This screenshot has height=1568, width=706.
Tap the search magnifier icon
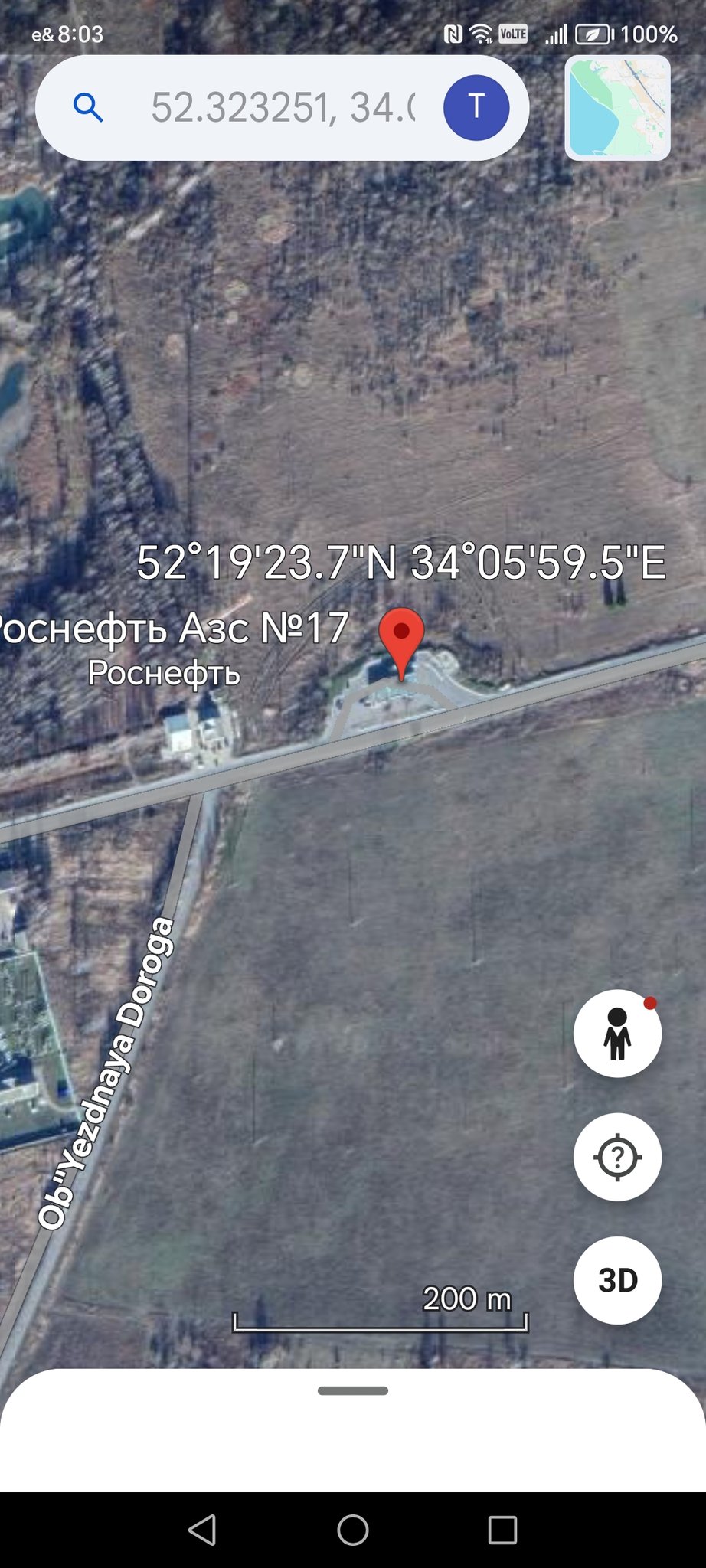(88, 108)
